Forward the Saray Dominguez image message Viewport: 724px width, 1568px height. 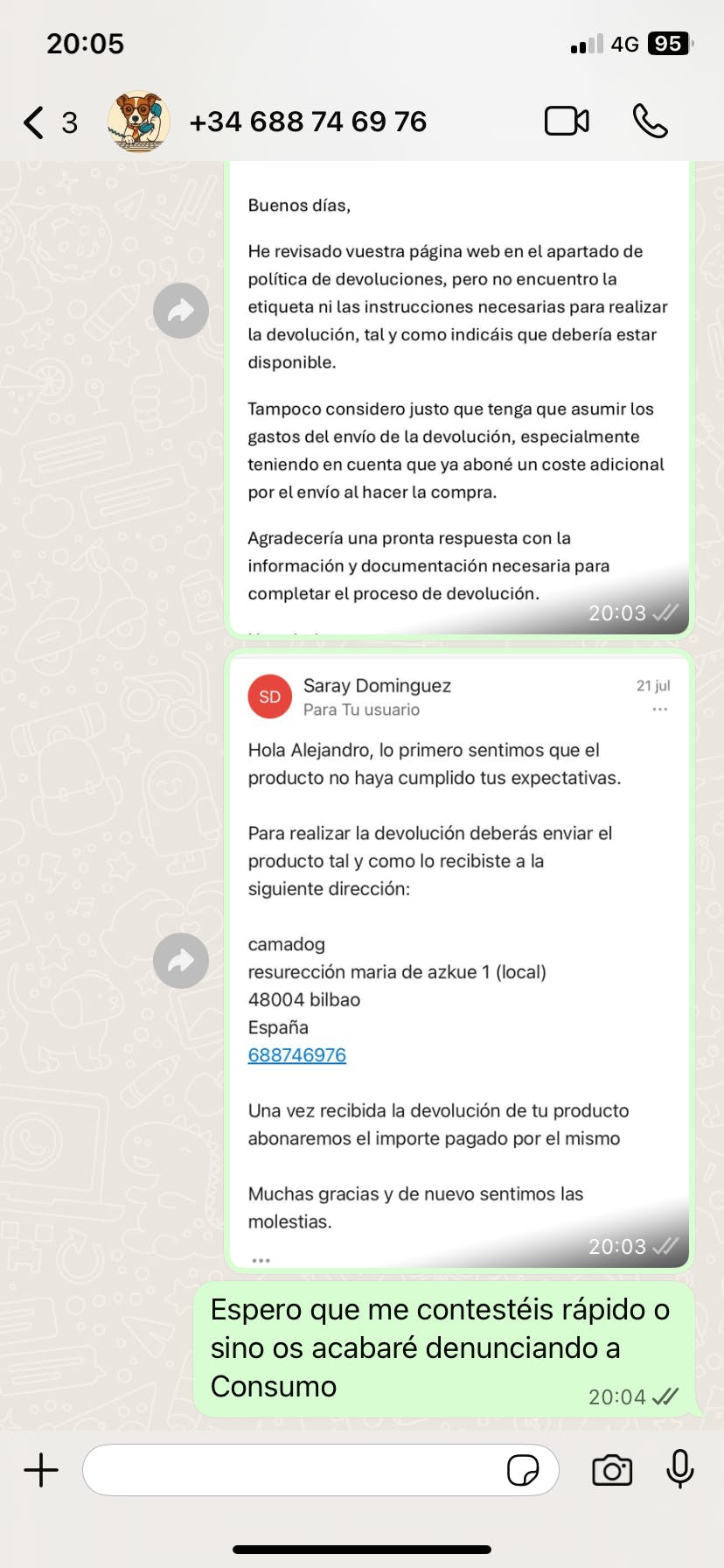pyautogui.click(x=181, y=961)
